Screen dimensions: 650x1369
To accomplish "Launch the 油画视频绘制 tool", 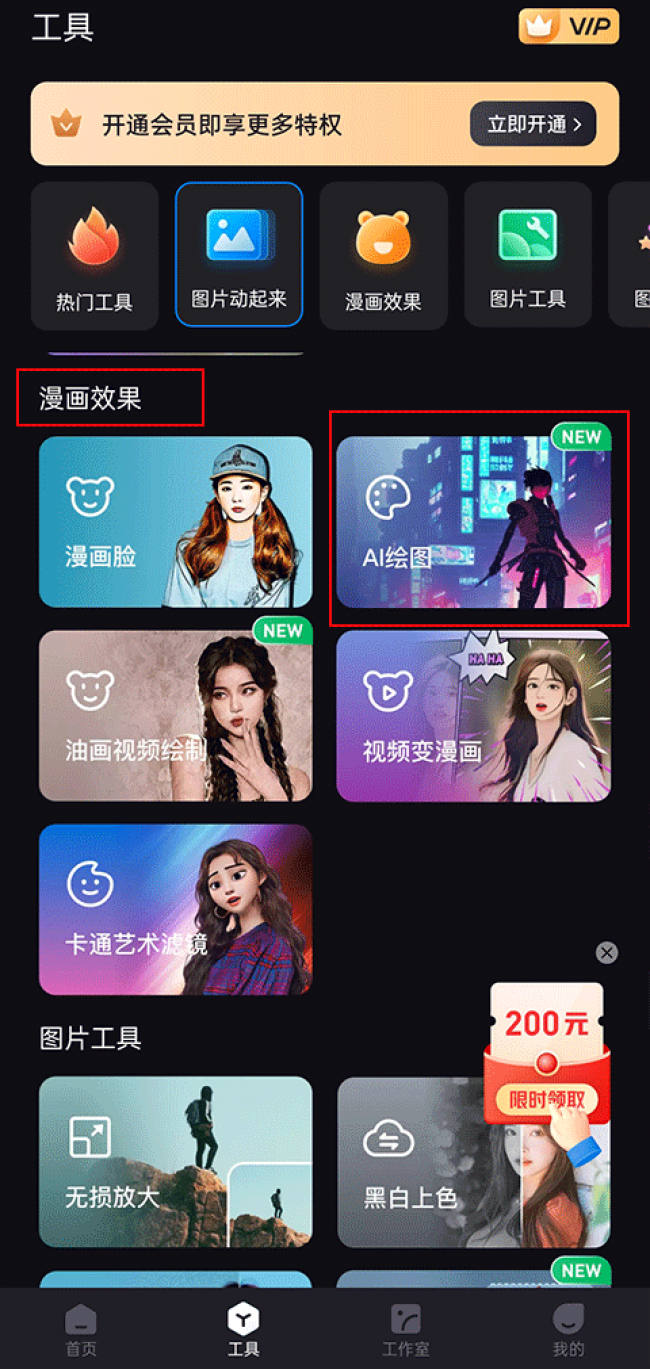I will pos(175,716).
